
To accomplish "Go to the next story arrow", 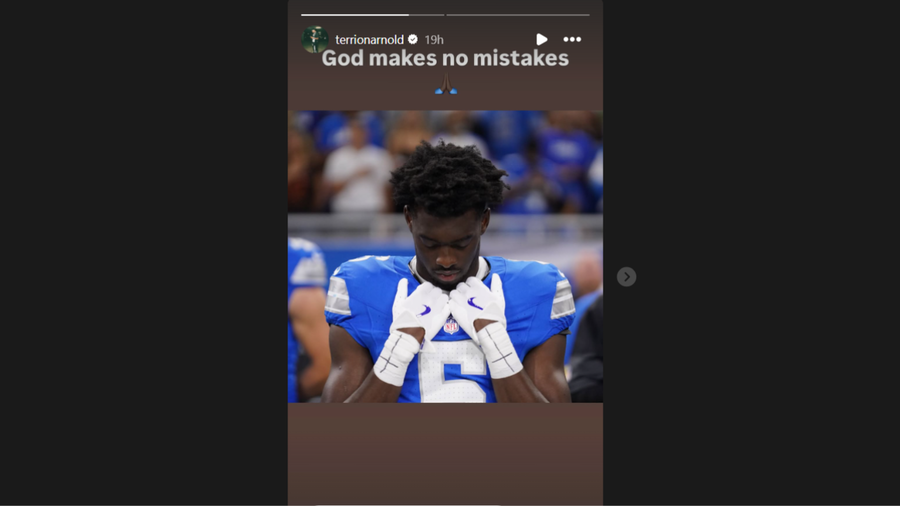I will point(626,277).
